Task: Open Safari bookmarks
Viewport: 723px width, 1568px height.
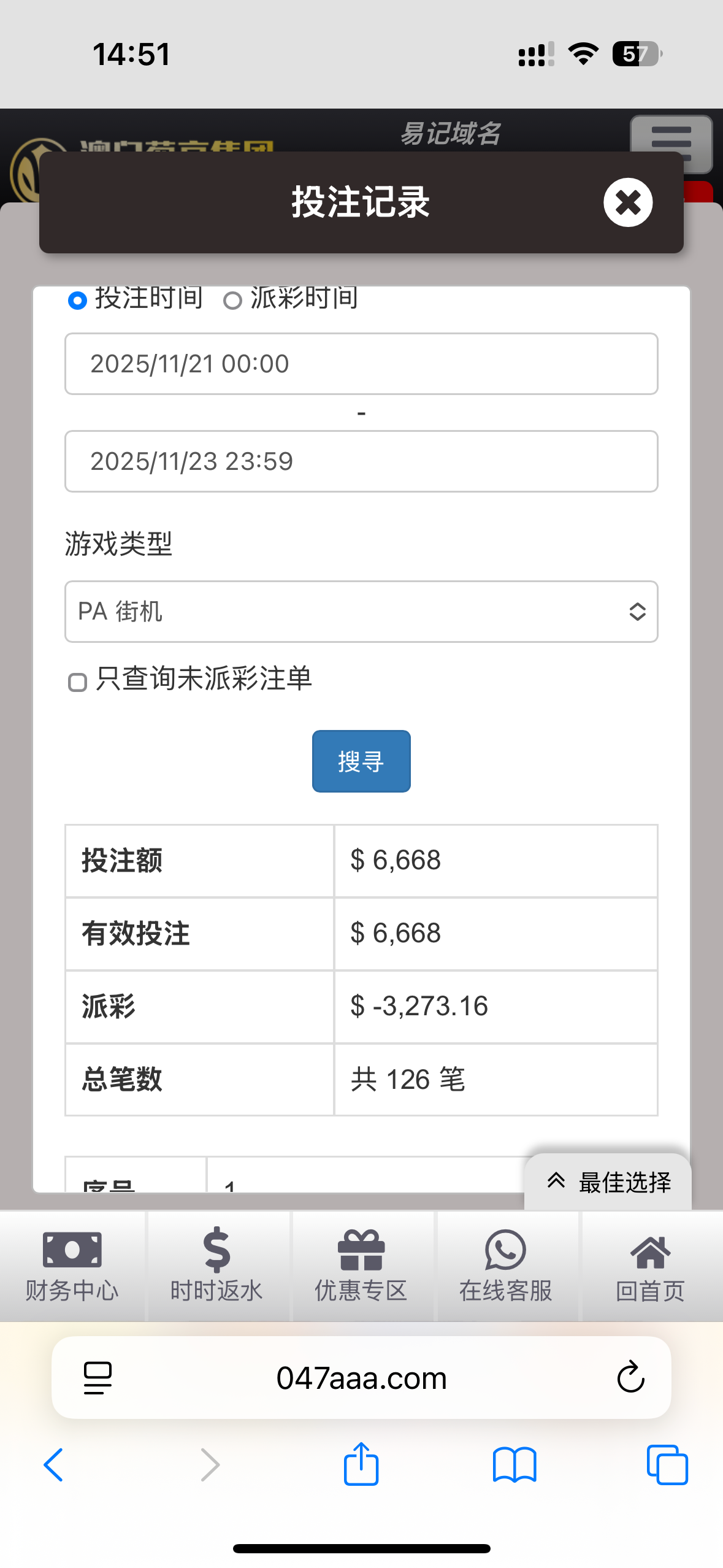Action: 514,1465
